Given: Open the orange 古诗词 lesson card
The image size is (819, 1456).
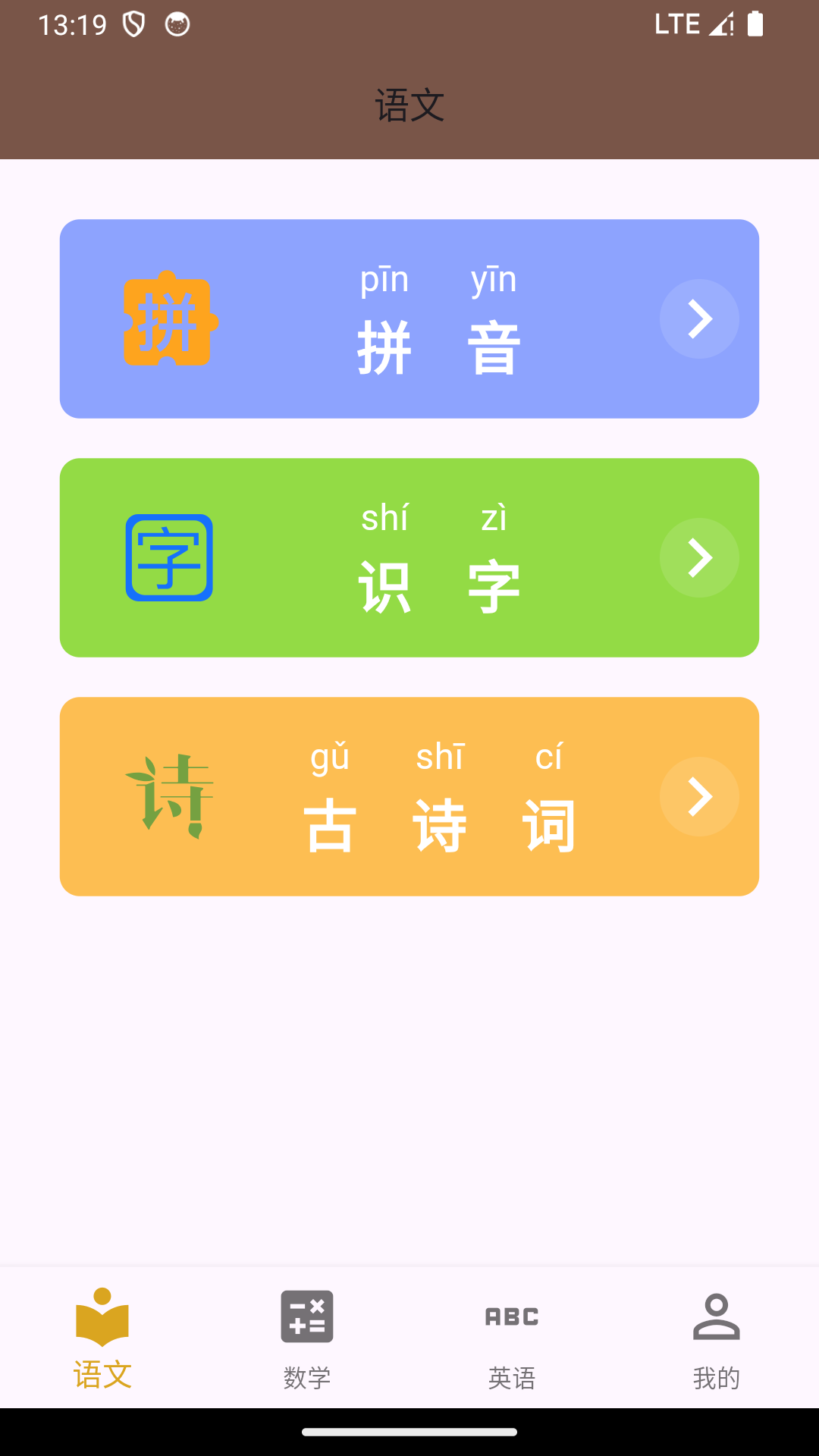Looking at the screenshot, I should (x=409, y=795).
